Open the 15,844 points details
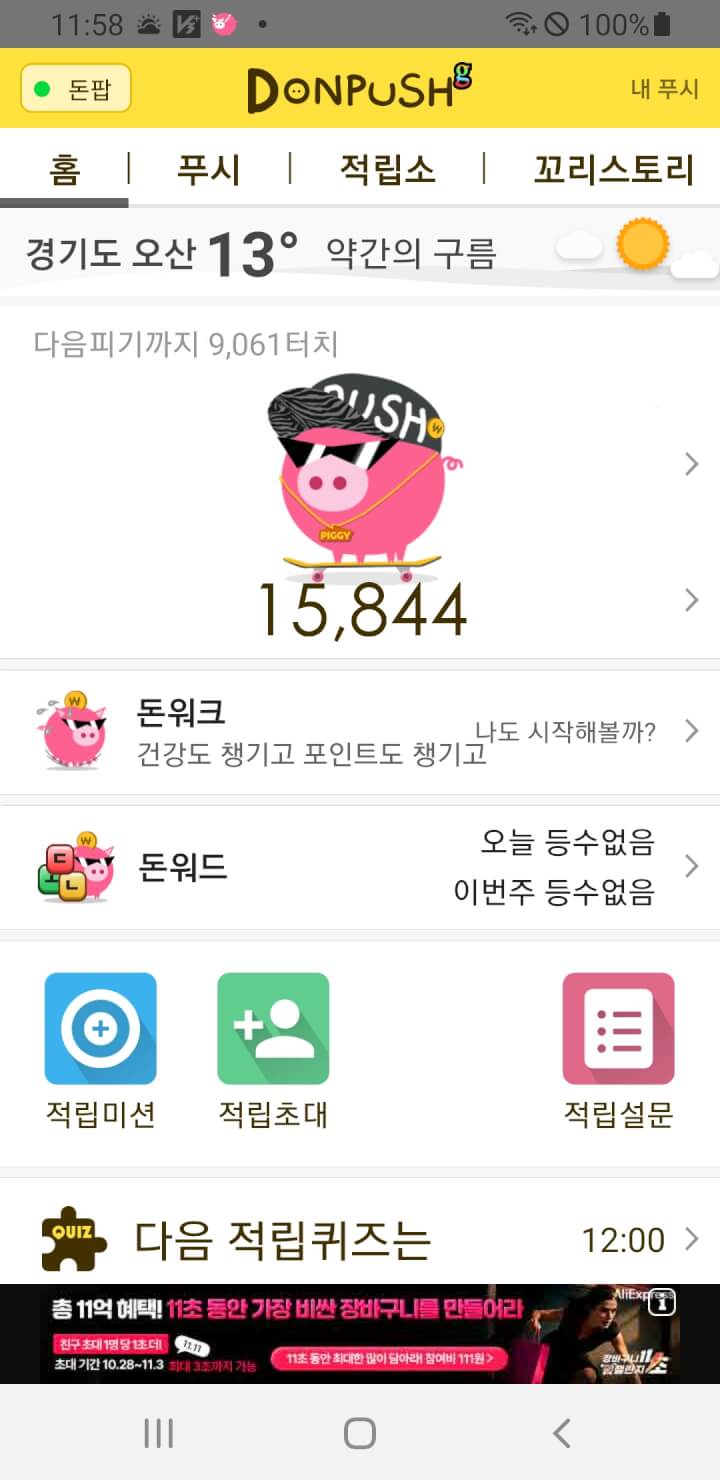This screenshot has height=1480, width=720. [362, 610]
